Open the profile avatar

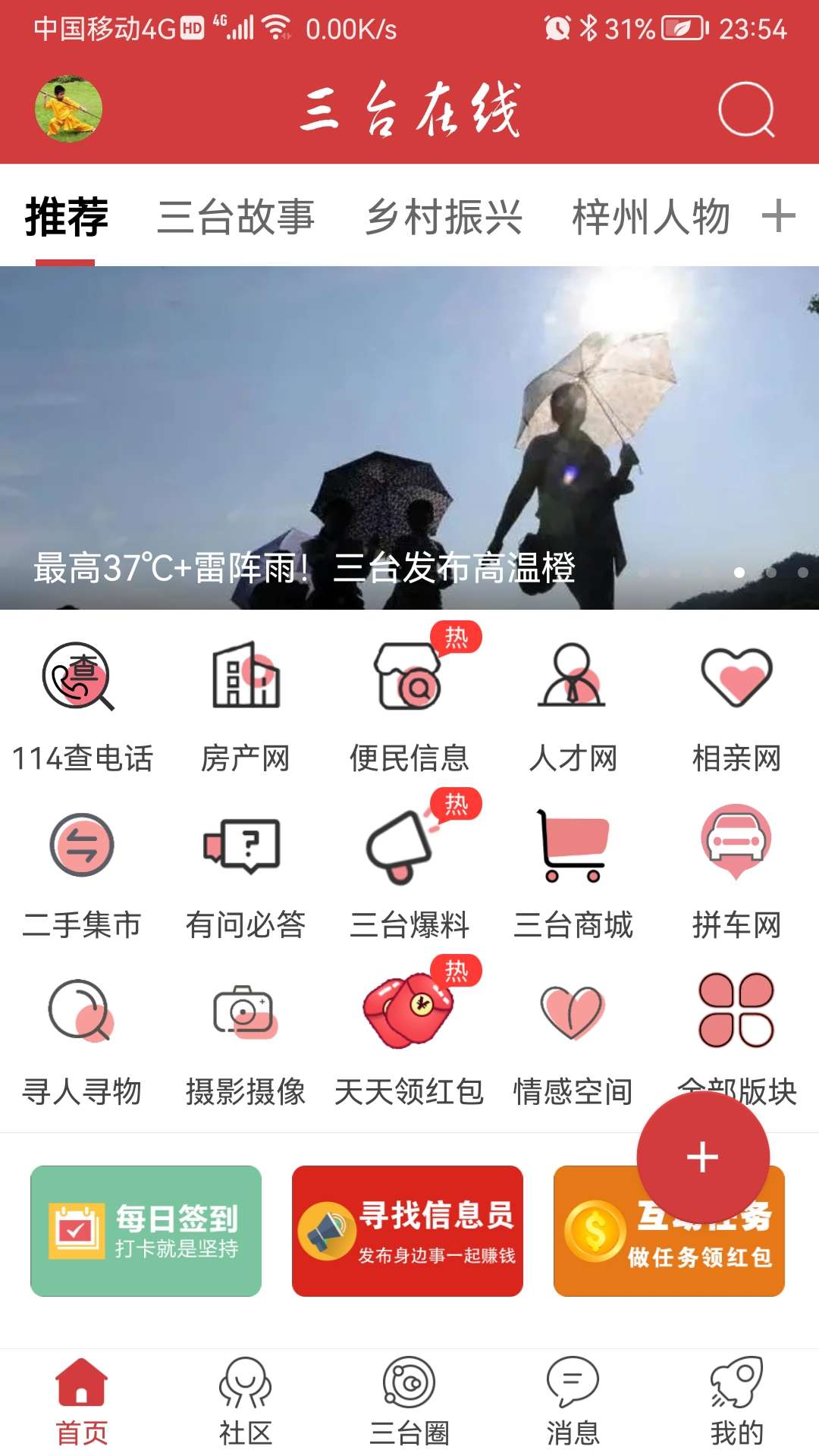(68, 108)
